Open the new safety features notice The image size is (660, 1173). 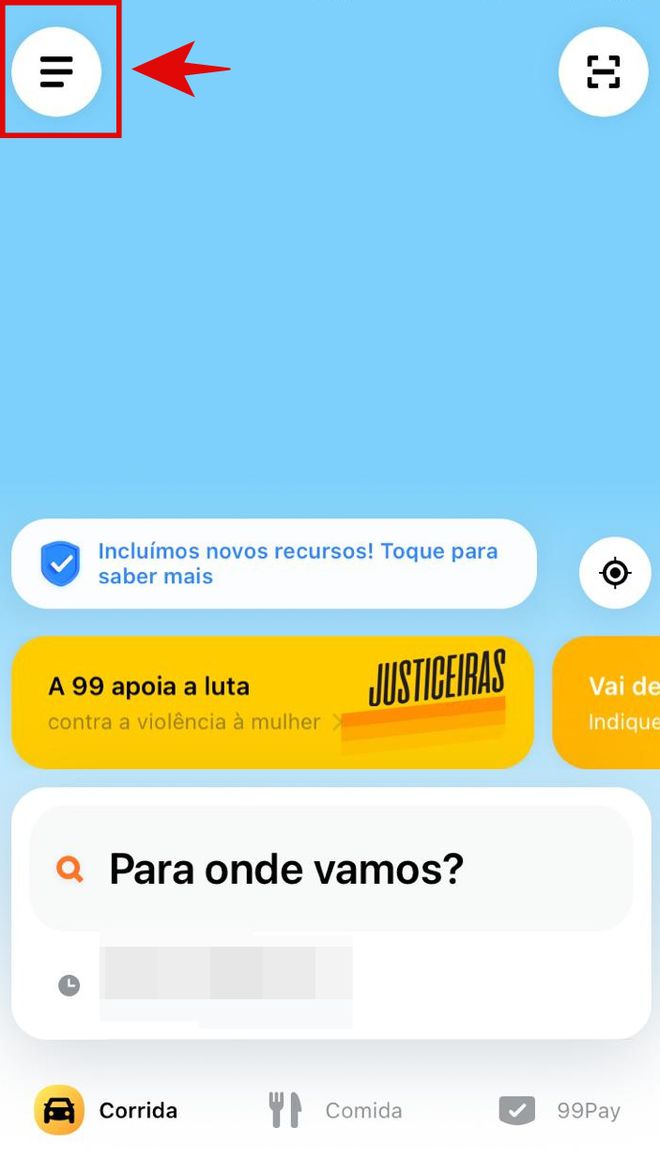pos(273,564)
